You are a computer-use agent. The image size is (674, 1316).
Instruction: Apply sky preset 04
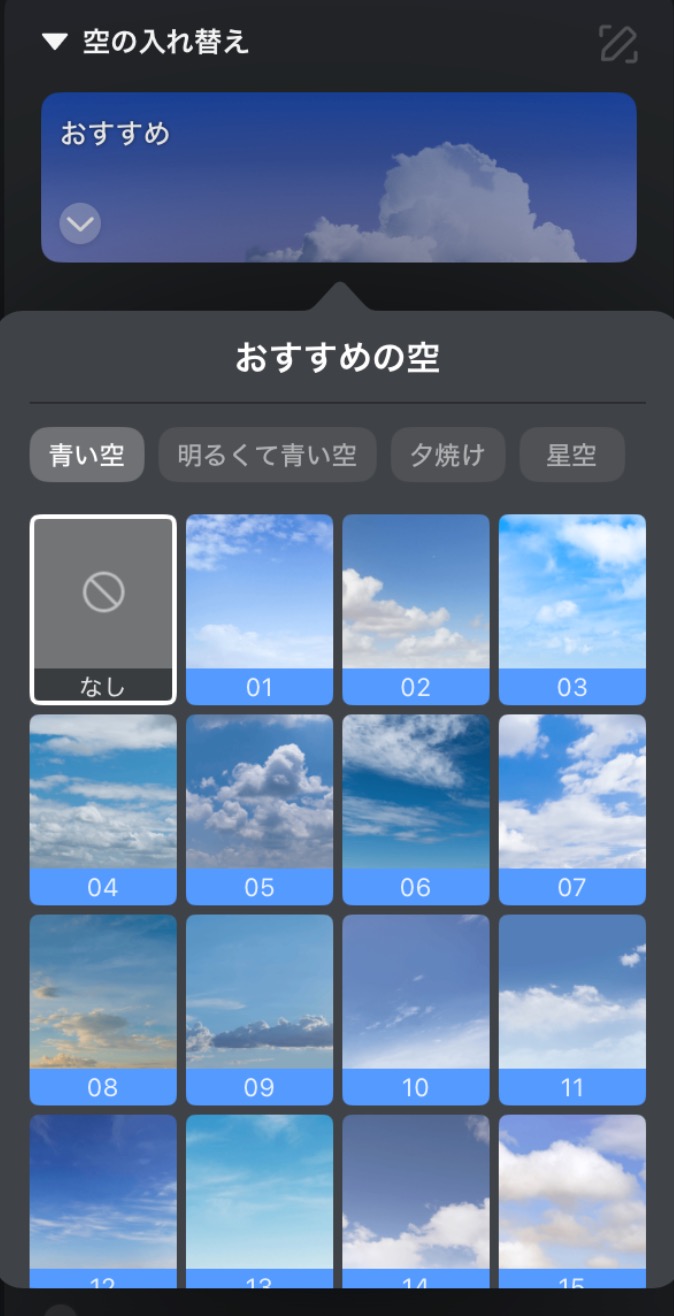tap(103, 809)
